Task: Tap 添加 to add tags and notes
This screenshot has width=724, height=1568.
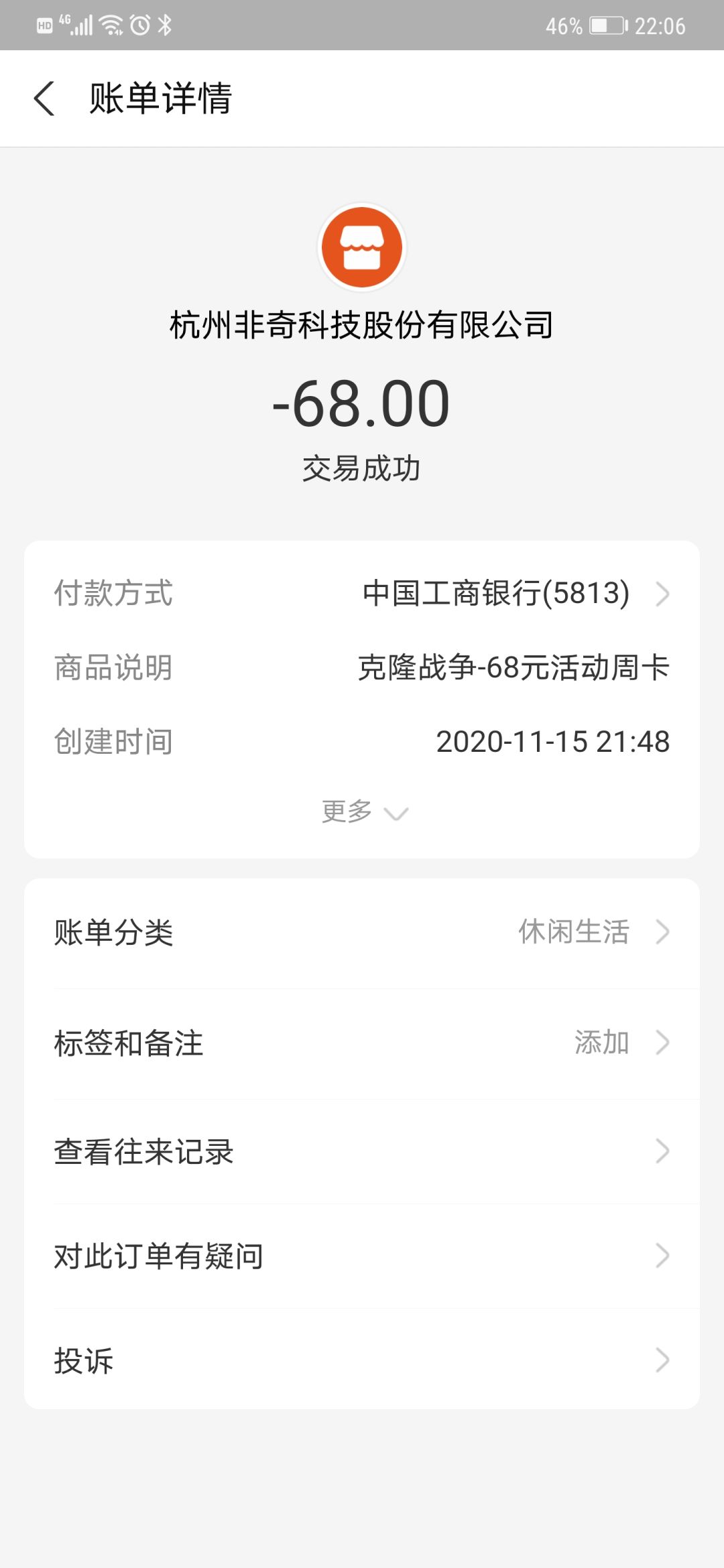Action: (602, 1042)
